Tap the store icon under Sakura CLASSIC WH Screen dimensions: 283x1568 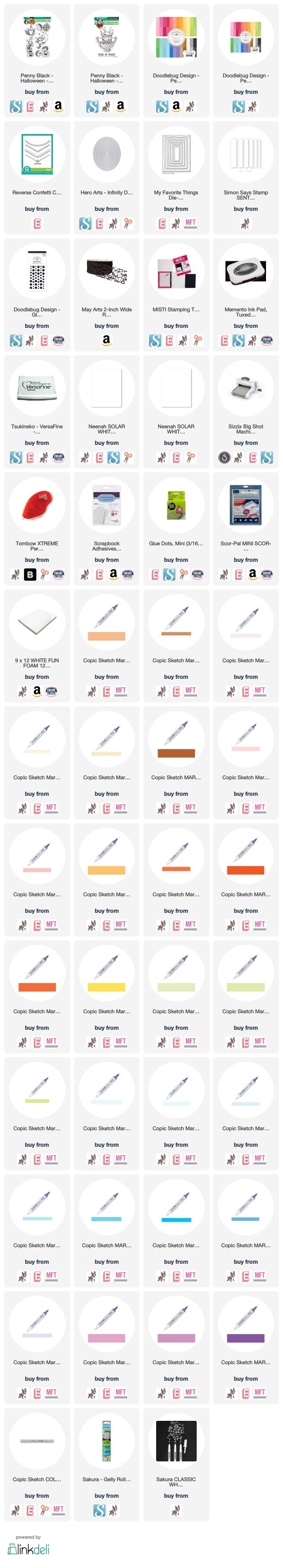(x=176, y=1510)
